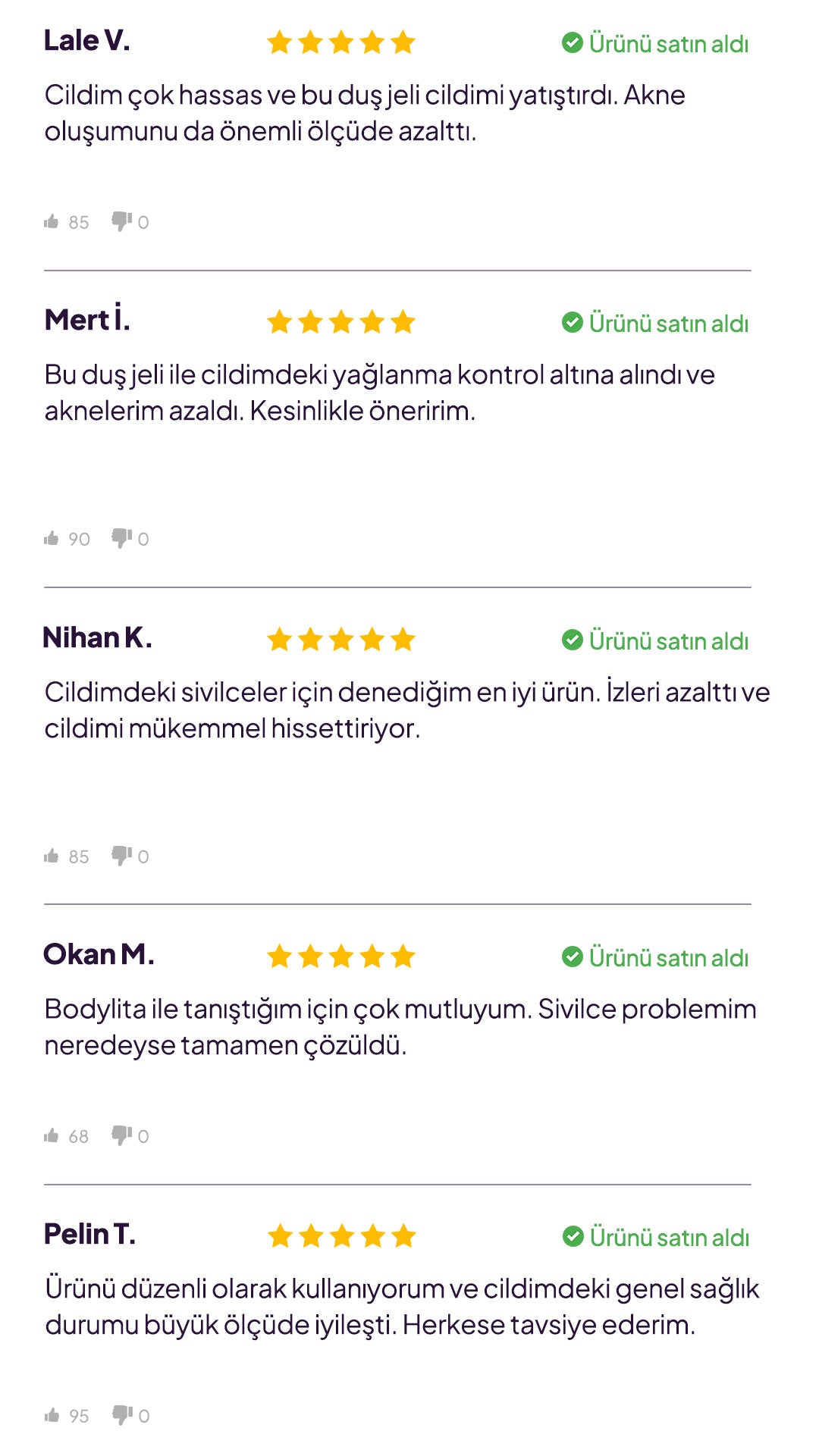Give a thumbs up to Mert İ.'s review
The height and width of the screenshot is (1456, 819).
click(x=52, y=538)
